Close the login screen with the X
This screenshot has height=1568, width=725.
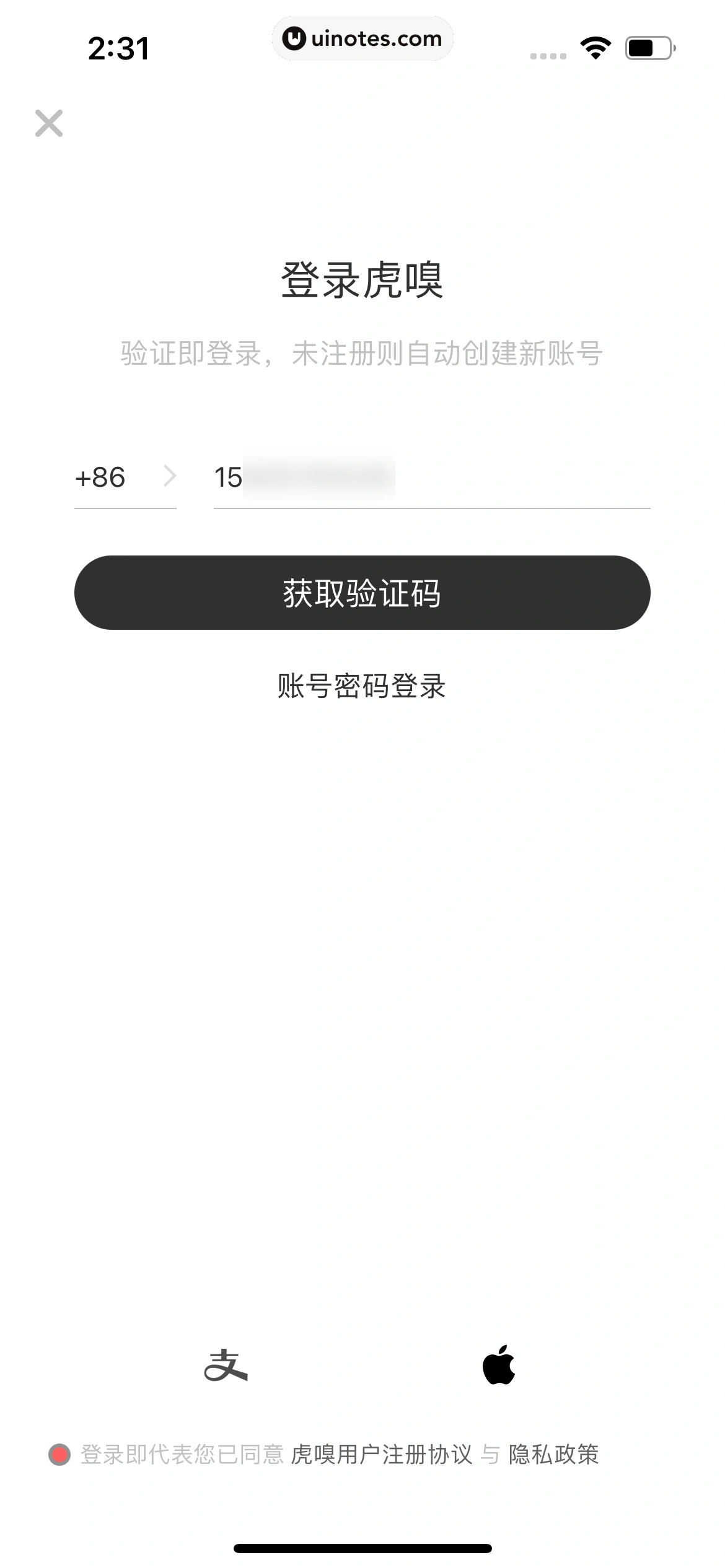[x=50, y=123]
